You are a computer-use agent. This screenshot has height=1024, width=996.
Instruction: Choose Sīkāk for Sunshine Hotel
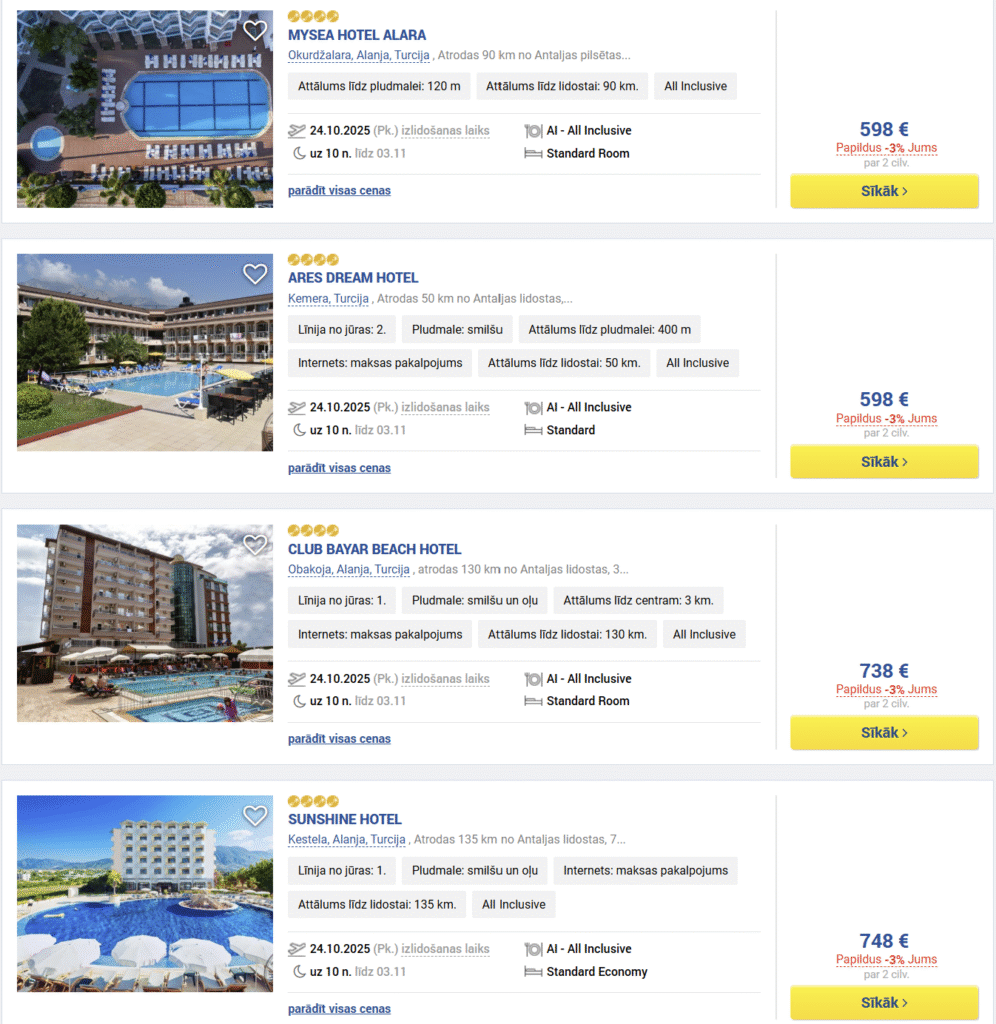(x=884, y=1003)
